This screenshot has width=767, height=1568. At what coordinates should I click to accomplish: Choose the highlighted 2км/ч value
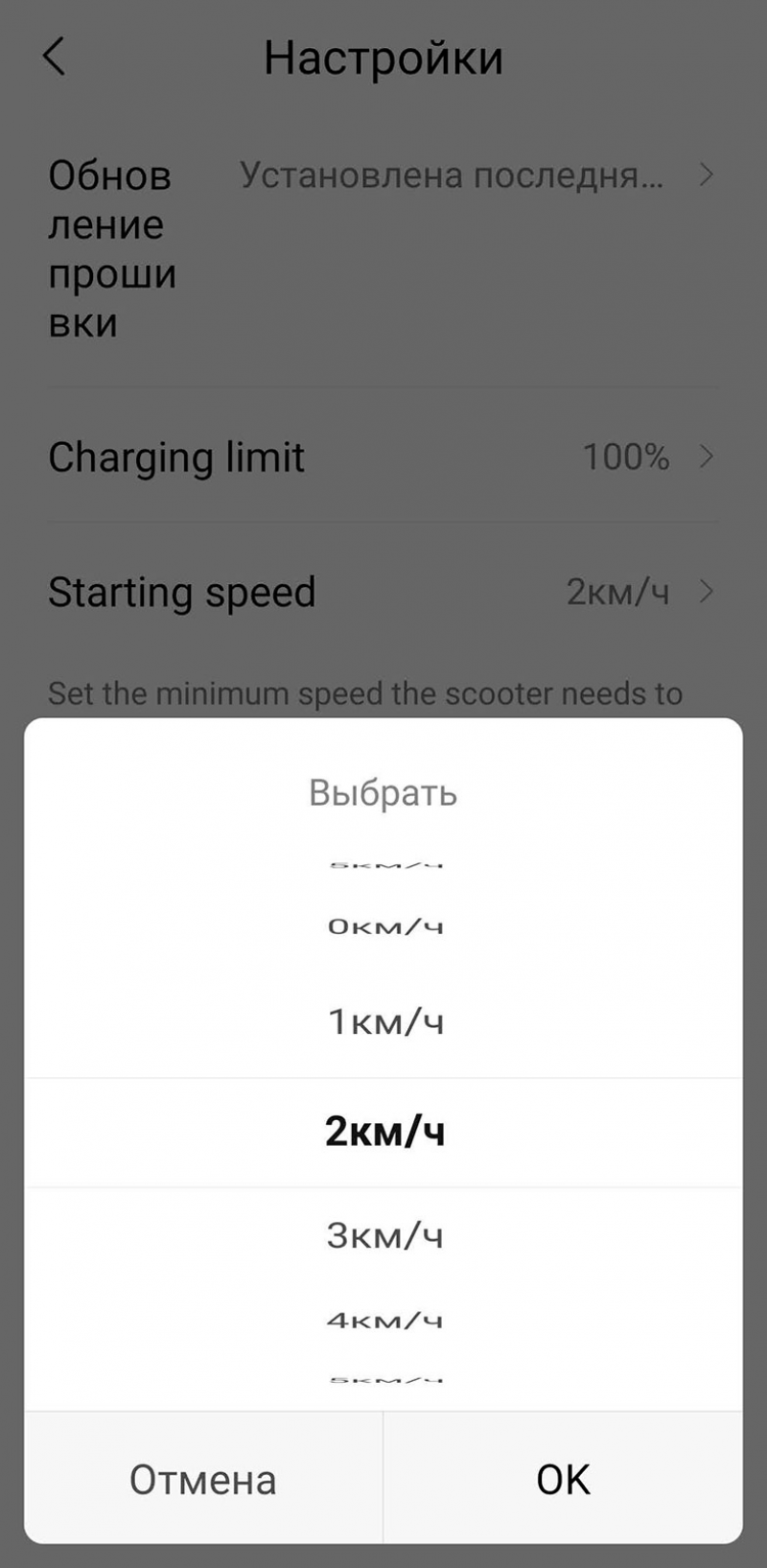(x=384, y=1132)
